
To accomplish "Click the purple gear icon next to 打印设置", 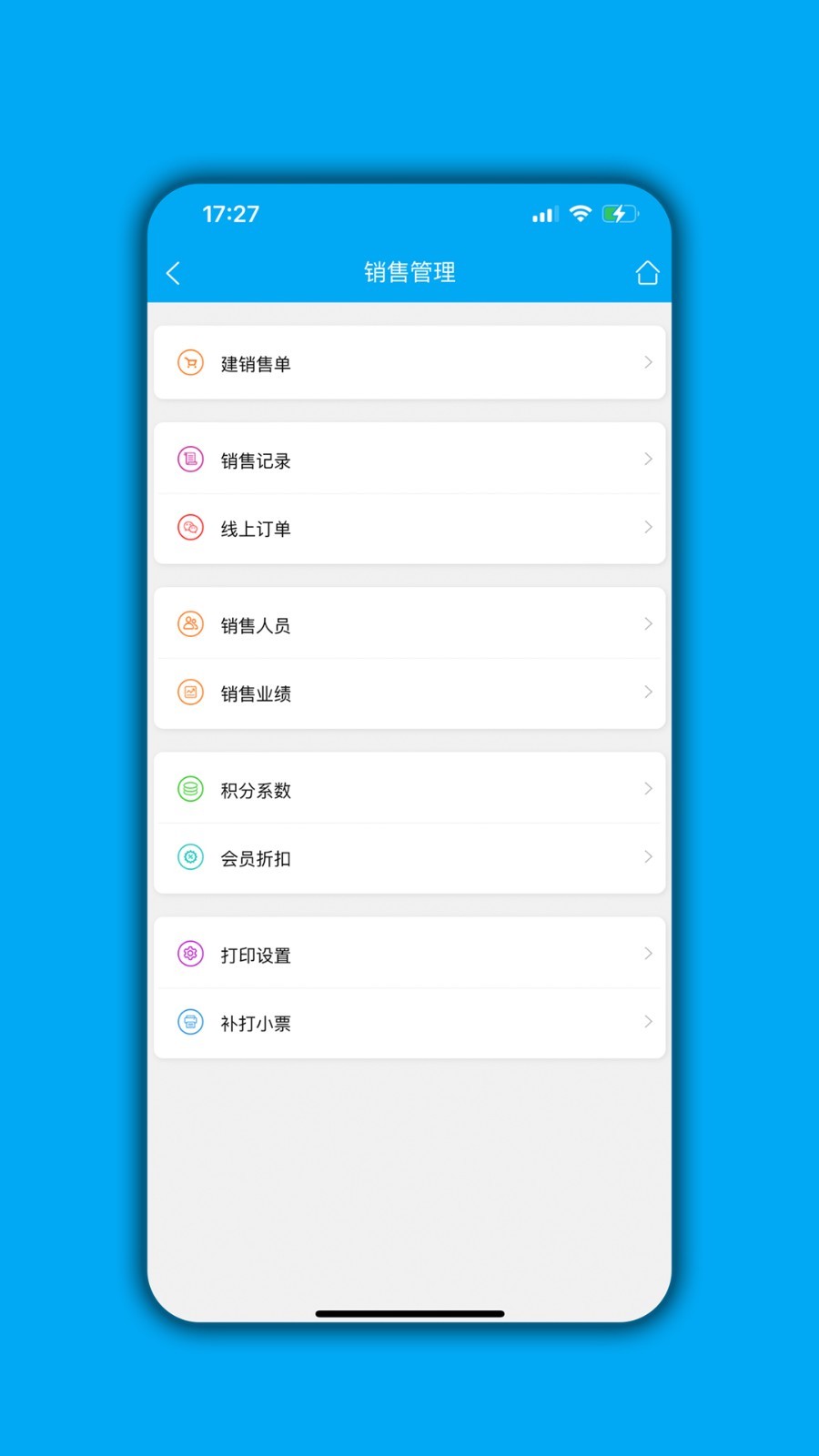I will coord(190,954).
